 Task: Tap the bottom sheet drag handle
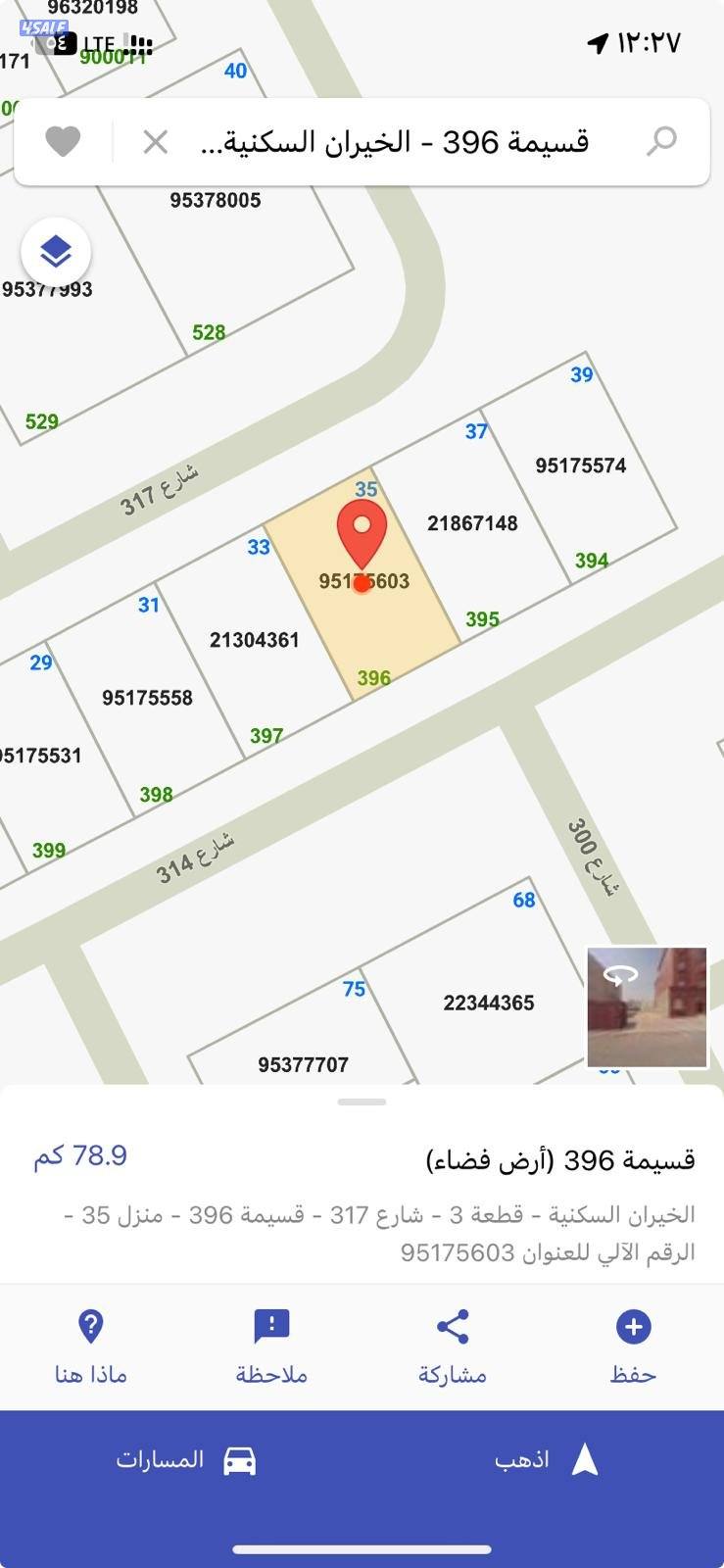pyautogui.click(x=362, y=1102)
